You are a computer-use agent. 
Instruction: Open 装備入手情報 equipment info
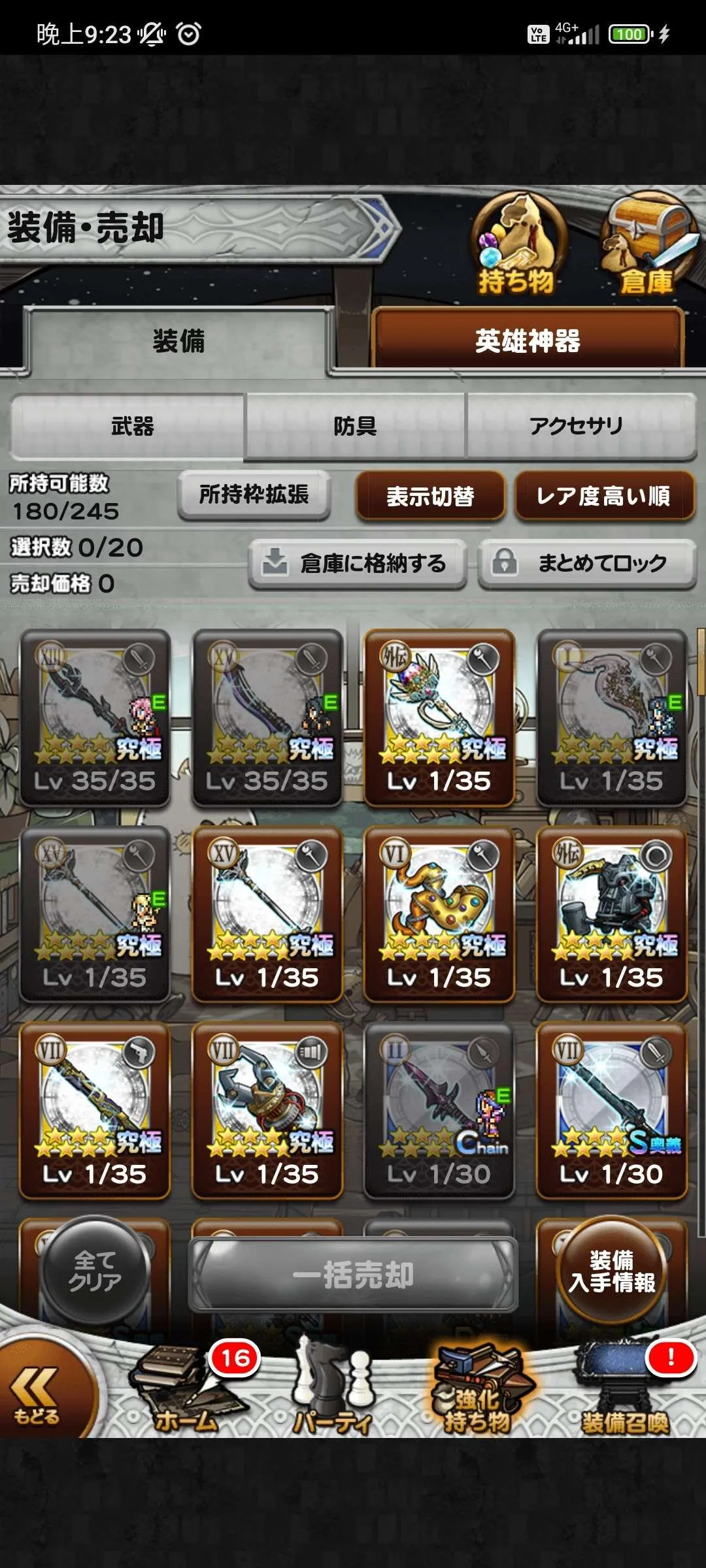(x=612, y=1271)
